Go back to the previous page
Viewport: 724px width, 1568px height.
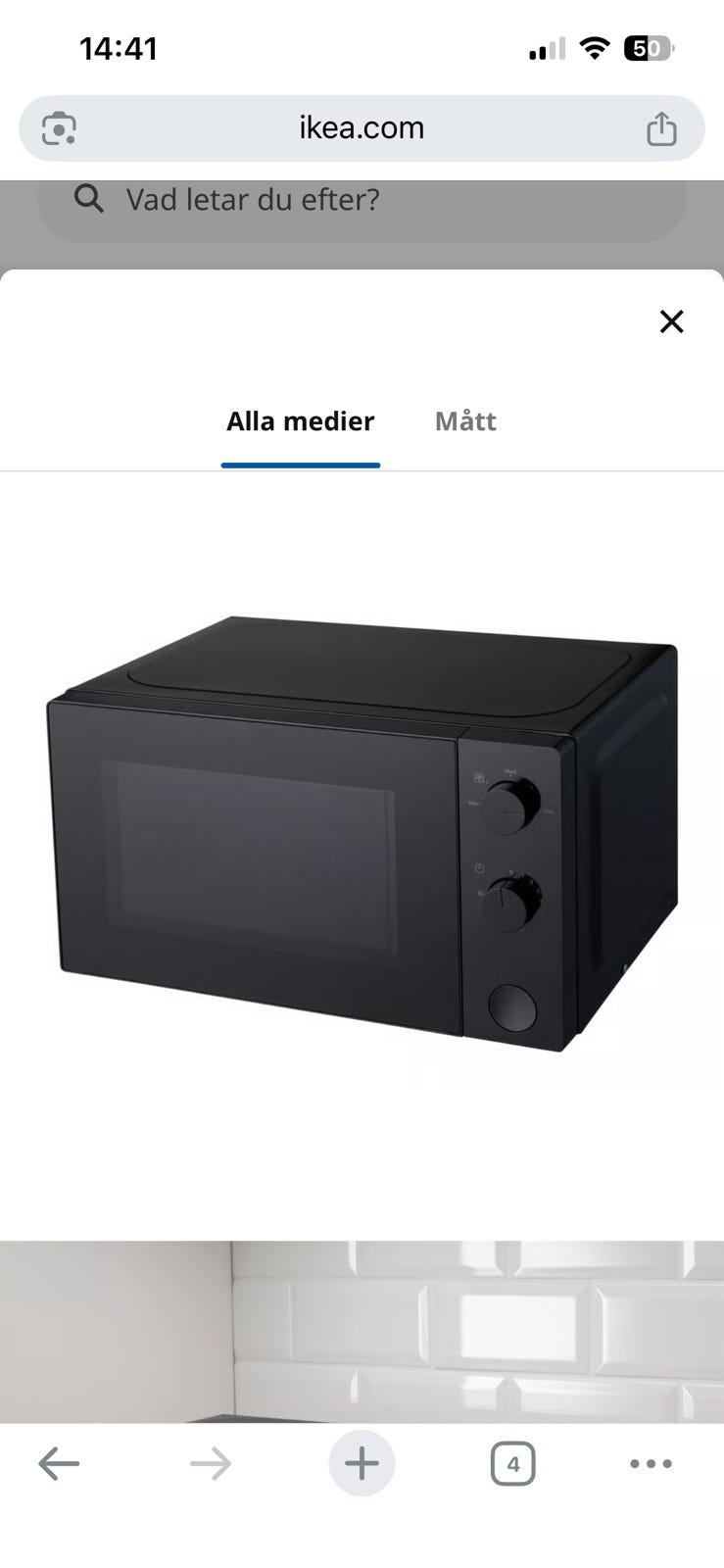[59, 1465]
